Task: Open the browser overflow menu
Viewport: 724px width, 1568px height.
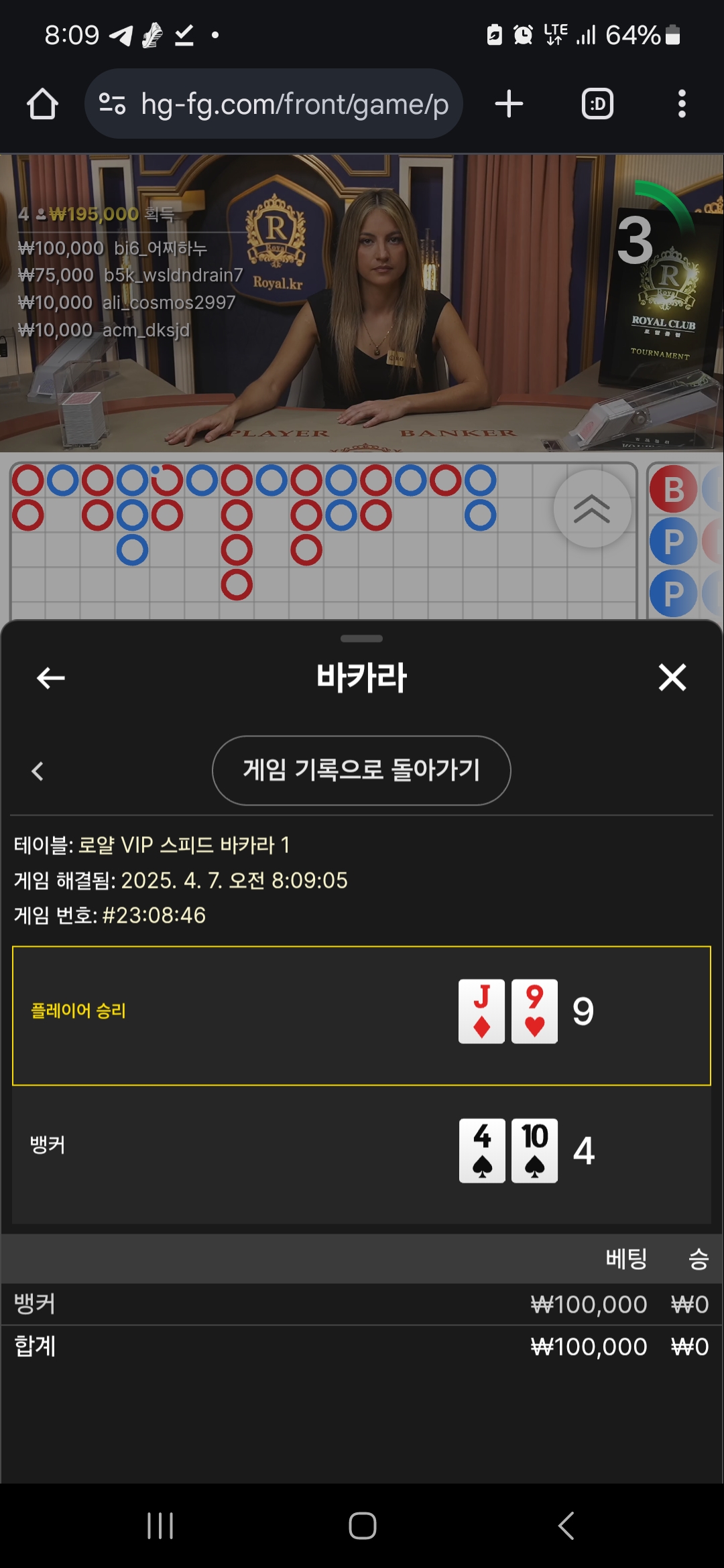Action: [x=682, y=105]
